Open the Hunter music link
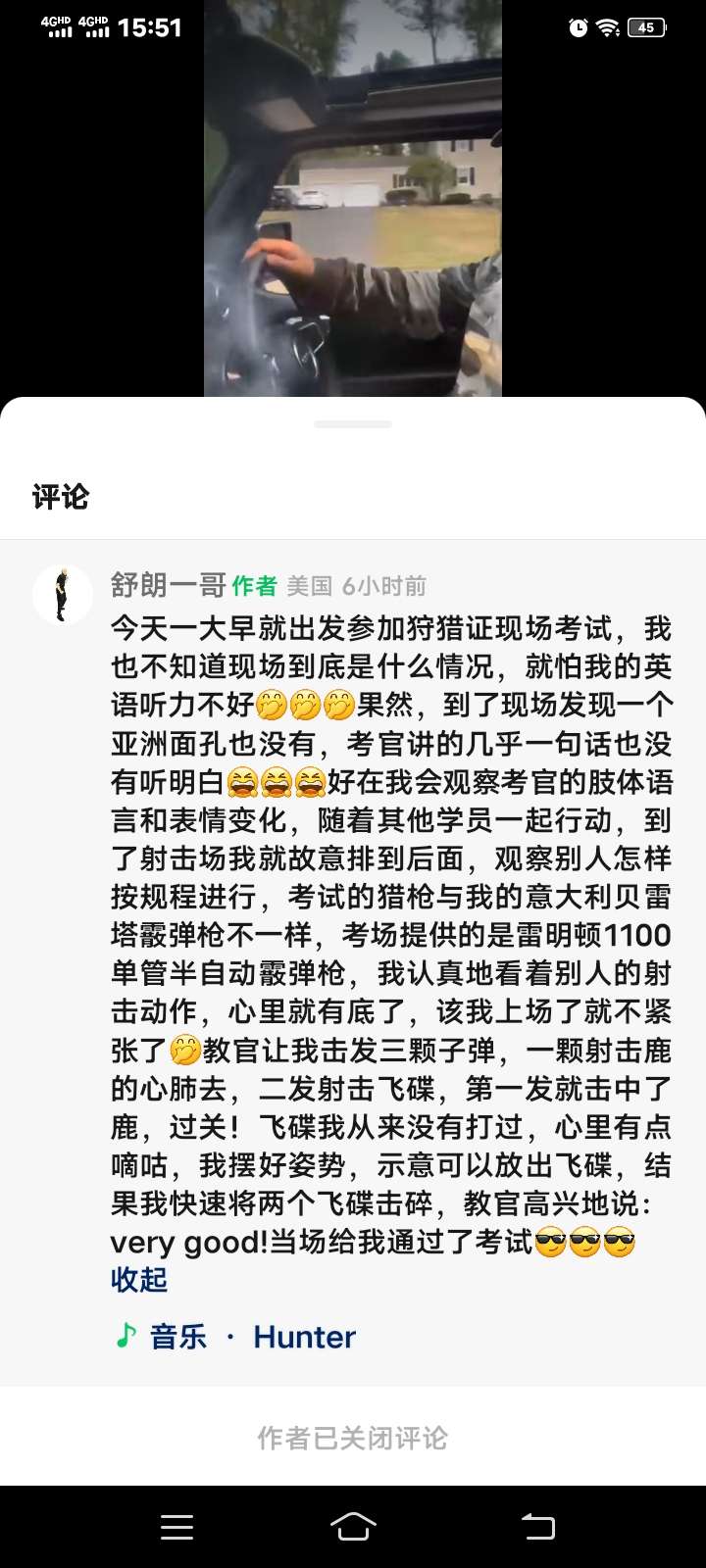 tap(303, 1337)
